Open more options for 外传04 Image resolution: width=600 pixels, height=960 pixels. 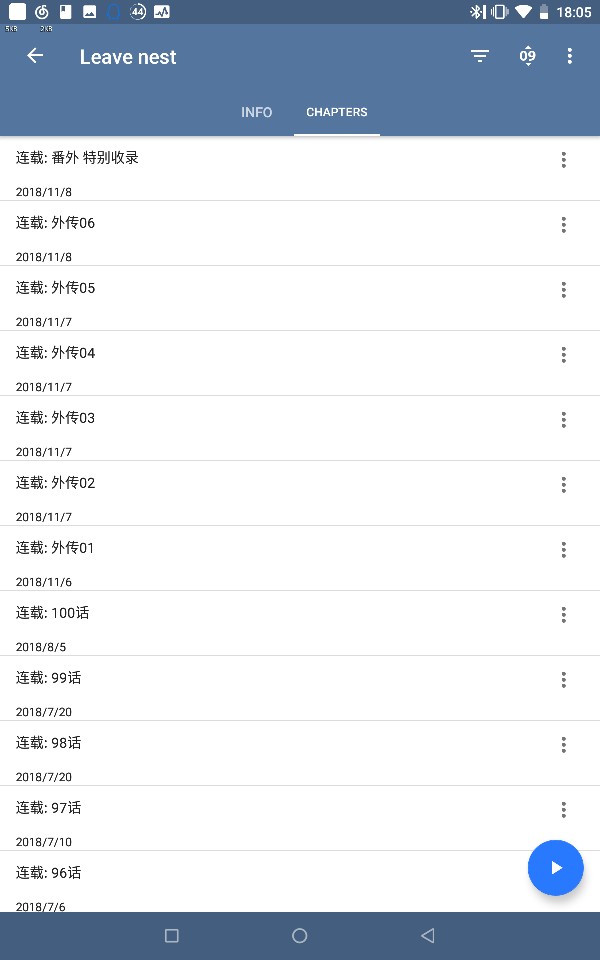click(x=564, y=355)
